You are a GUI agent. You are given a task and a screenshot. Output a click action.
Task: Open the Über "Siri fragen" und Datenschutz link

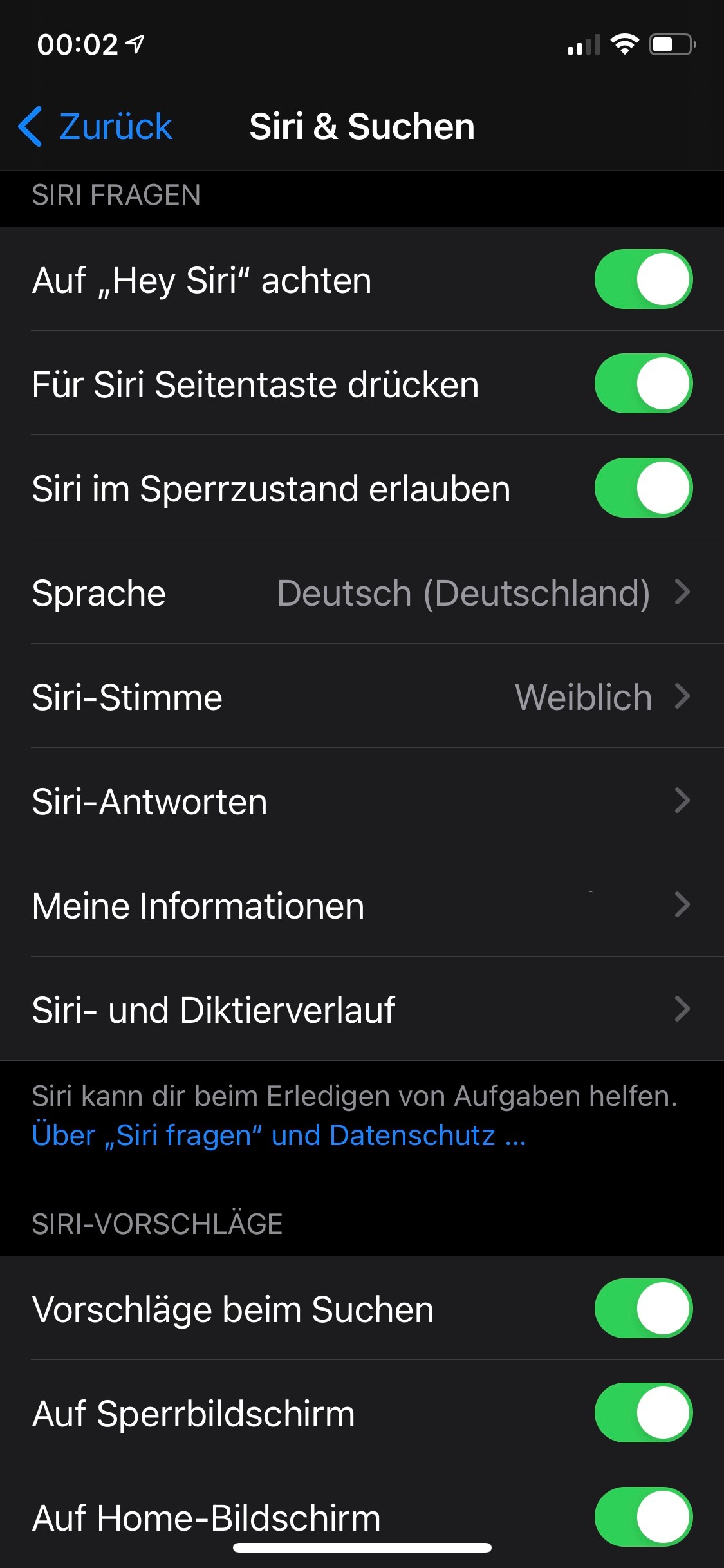pyautogui.click(x=279, y=1135)
